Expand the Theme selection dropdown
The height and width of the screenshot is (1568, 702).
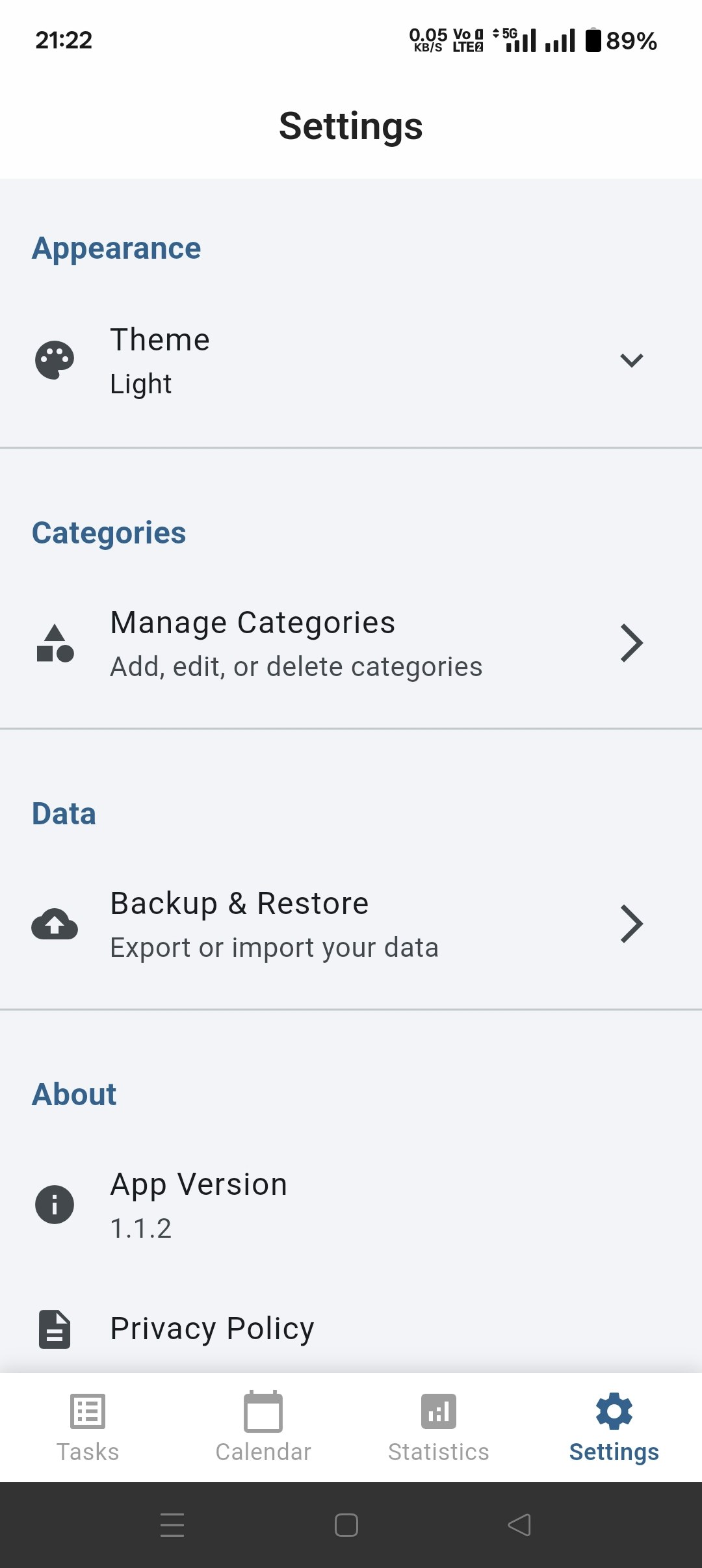pyautogui.click(x=631, y=359)
